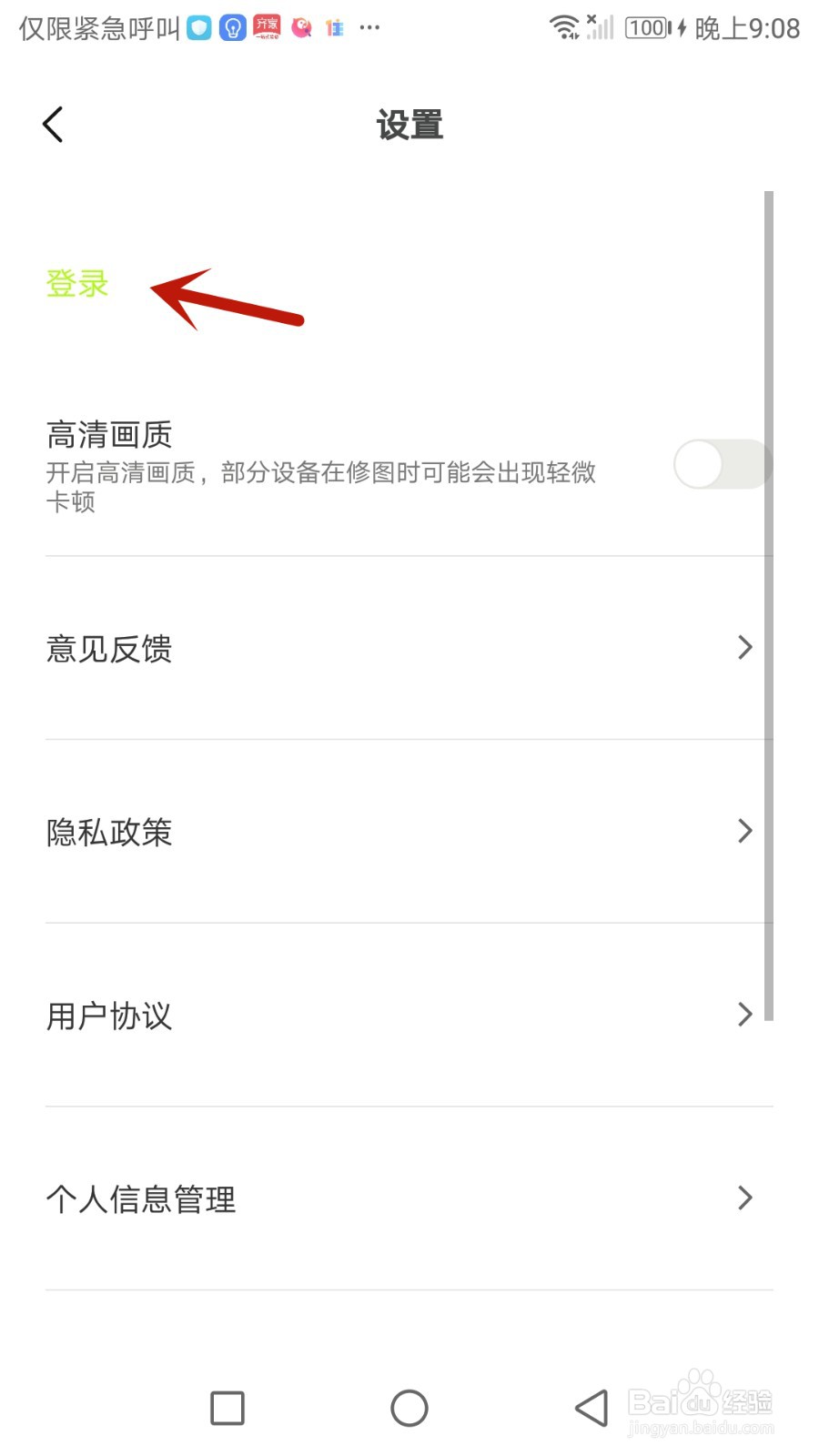Tap the Wi-Fi status icon
819x1456 pixels.
(x=566, y=27)
